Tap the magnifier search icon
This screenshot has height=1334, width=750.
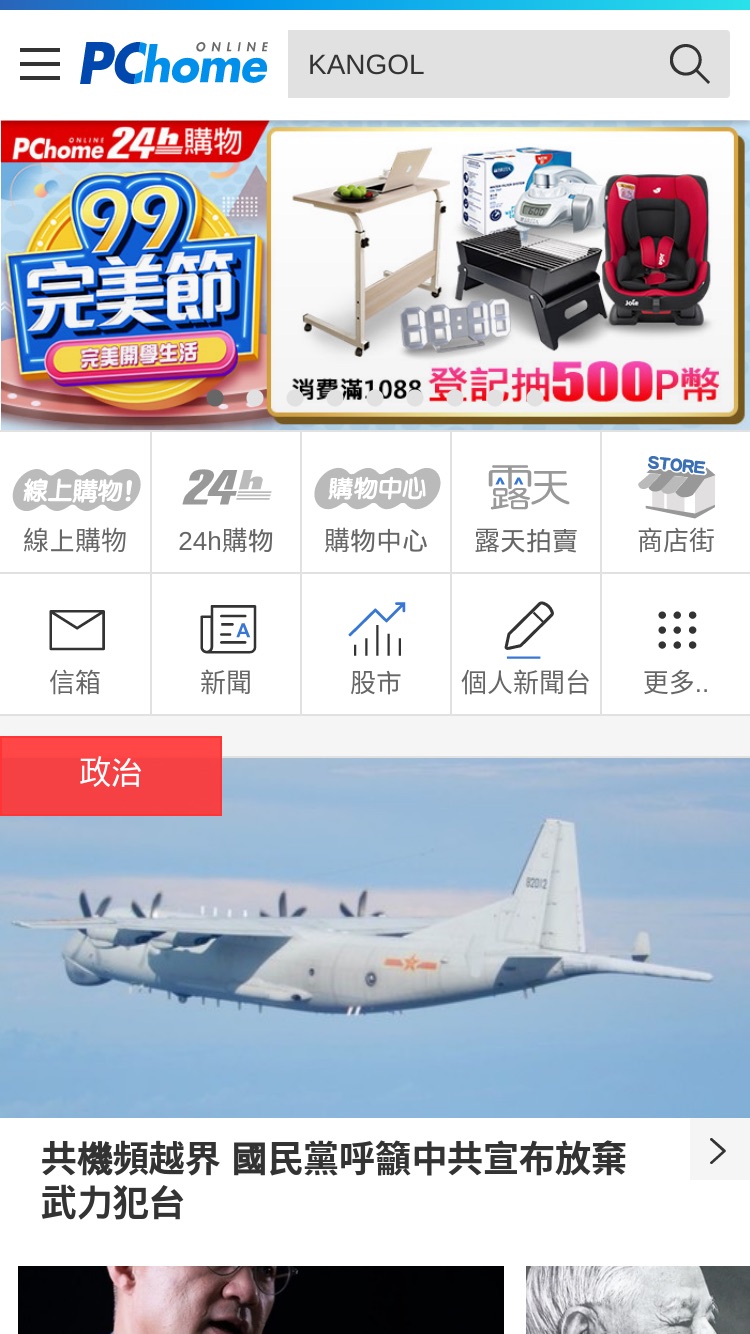[x=689, y=64]
